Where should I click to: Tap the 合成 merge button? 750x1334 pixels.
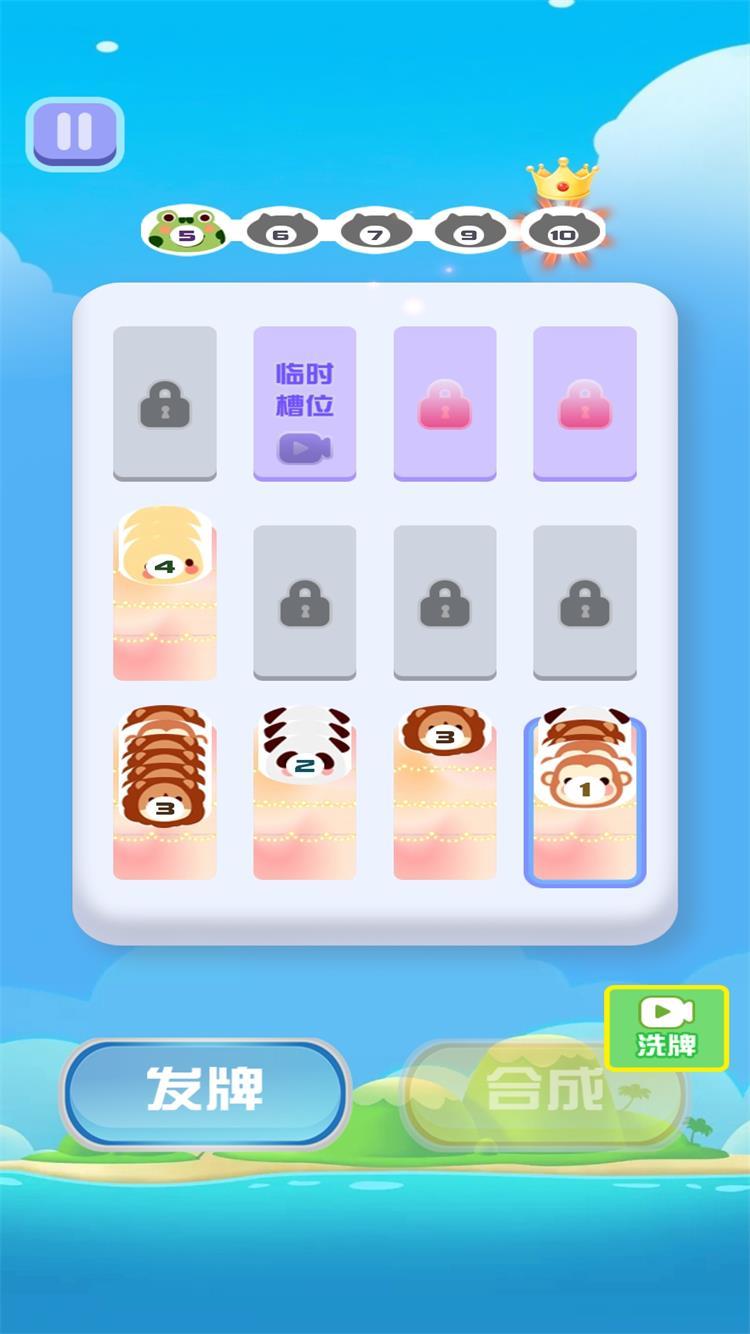(x=543, y=1092)
